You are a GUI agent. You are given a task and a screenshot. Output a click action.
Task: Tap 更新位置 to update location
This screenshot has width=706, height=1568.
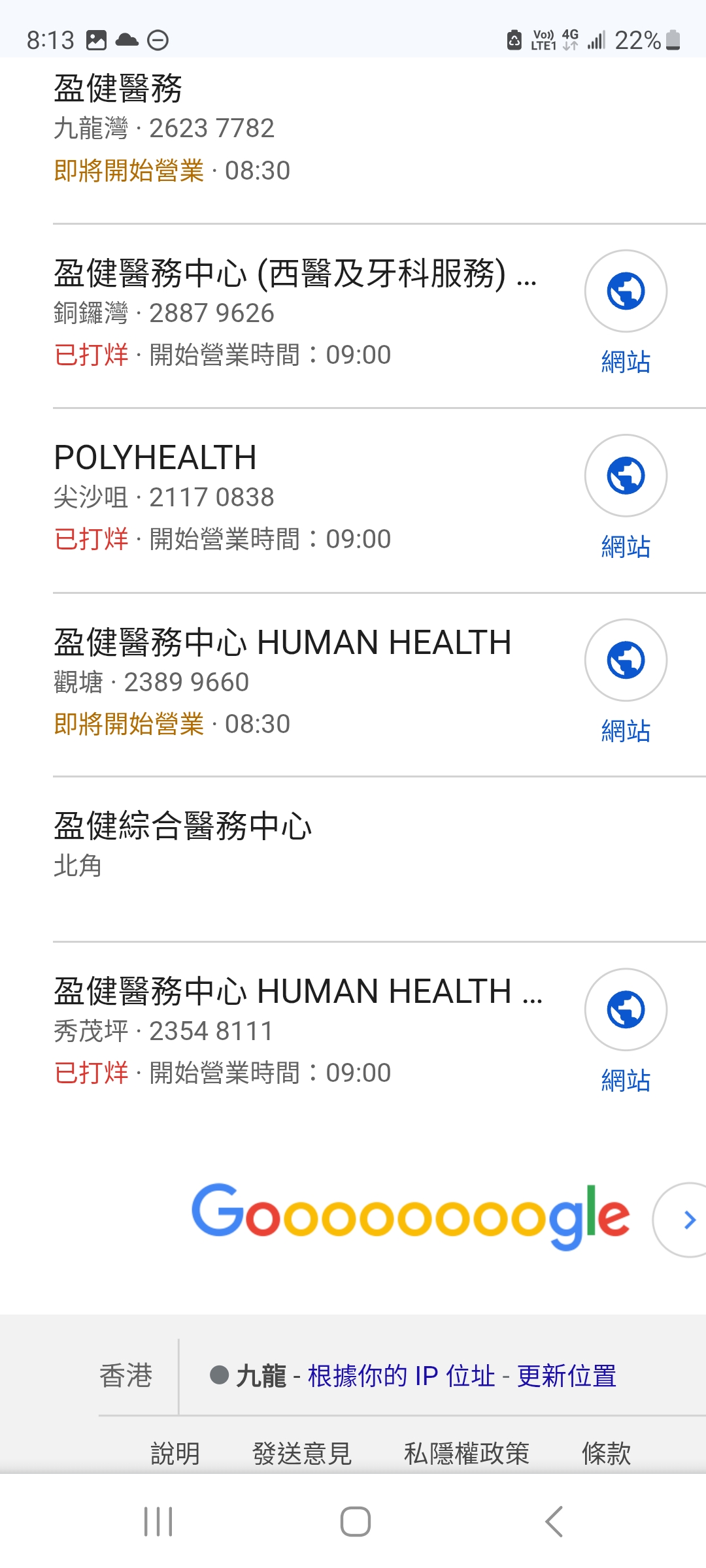[x=567, y=1376]
